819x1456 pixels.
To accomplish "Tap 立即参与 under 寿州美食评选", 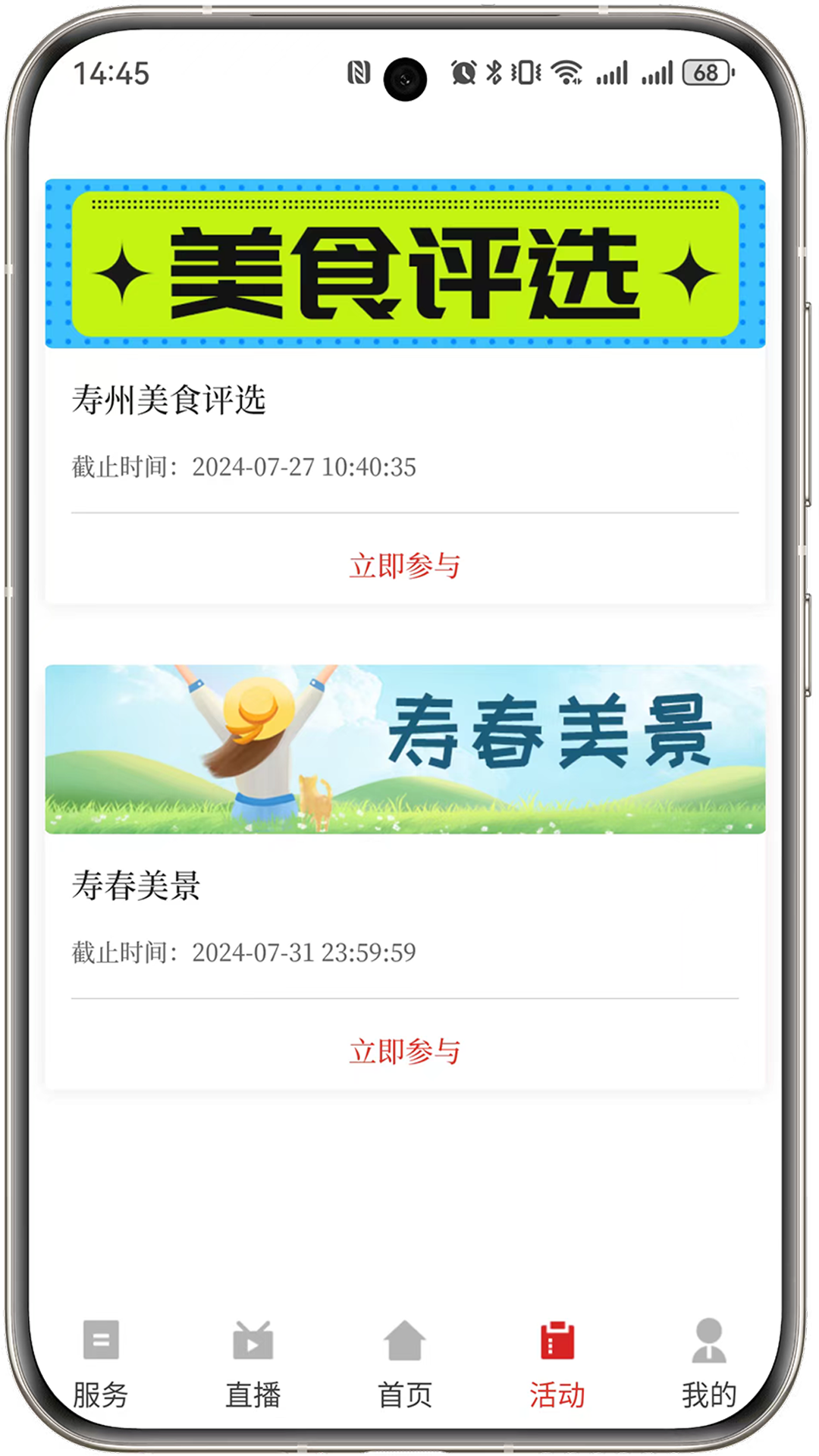I will 406,566.
